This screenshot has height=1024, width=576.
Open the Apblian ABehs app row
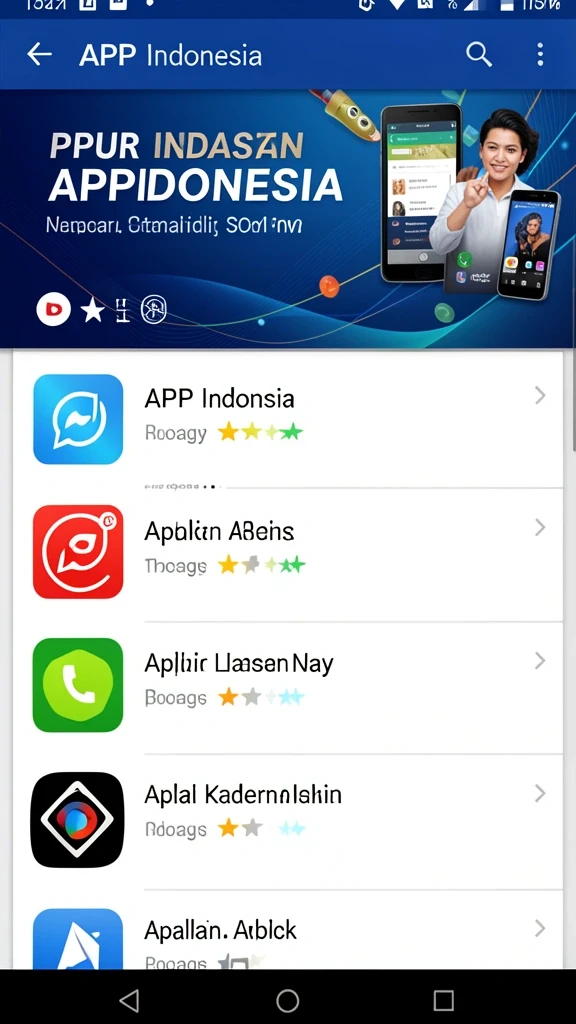288,554
